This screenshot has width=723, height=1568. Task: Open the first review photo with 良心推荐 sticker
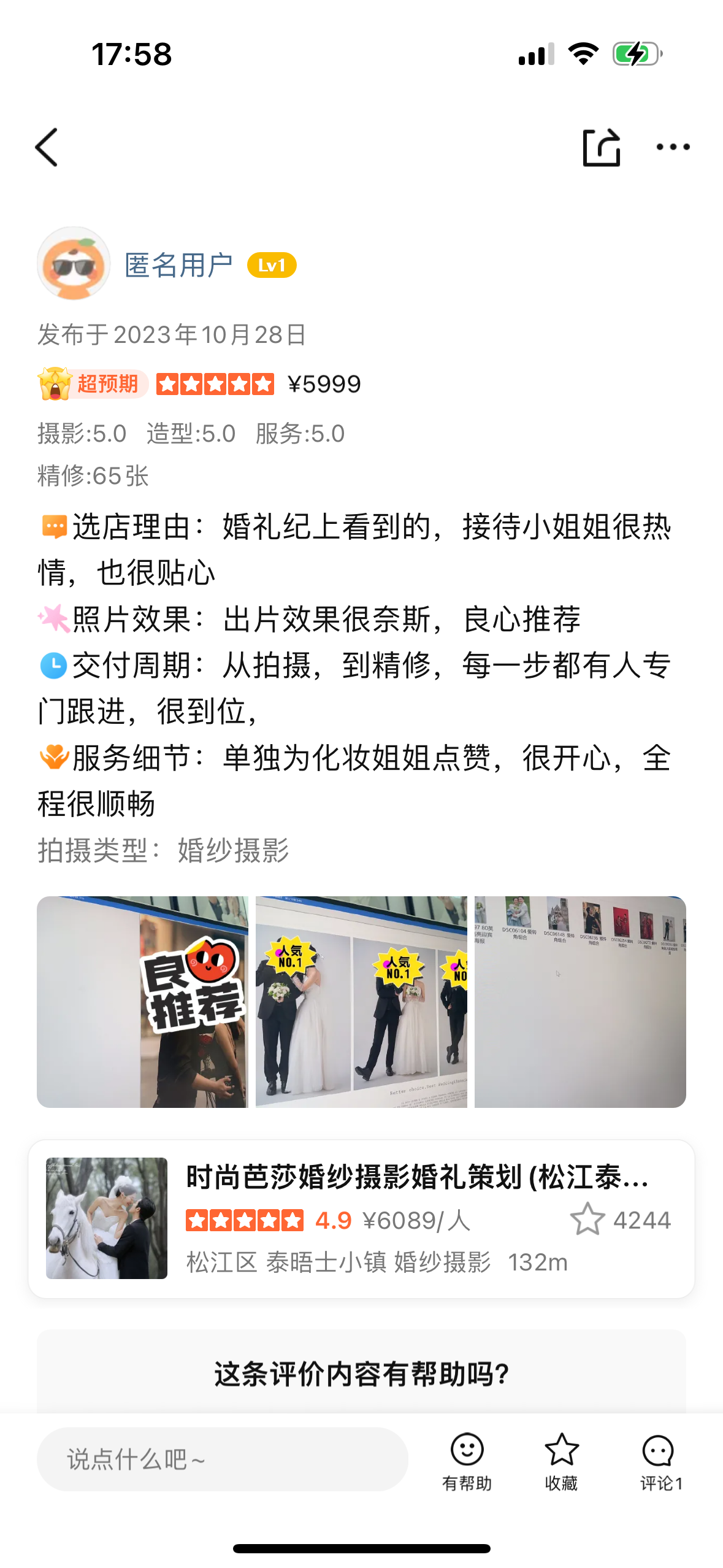pos(142,1002)
